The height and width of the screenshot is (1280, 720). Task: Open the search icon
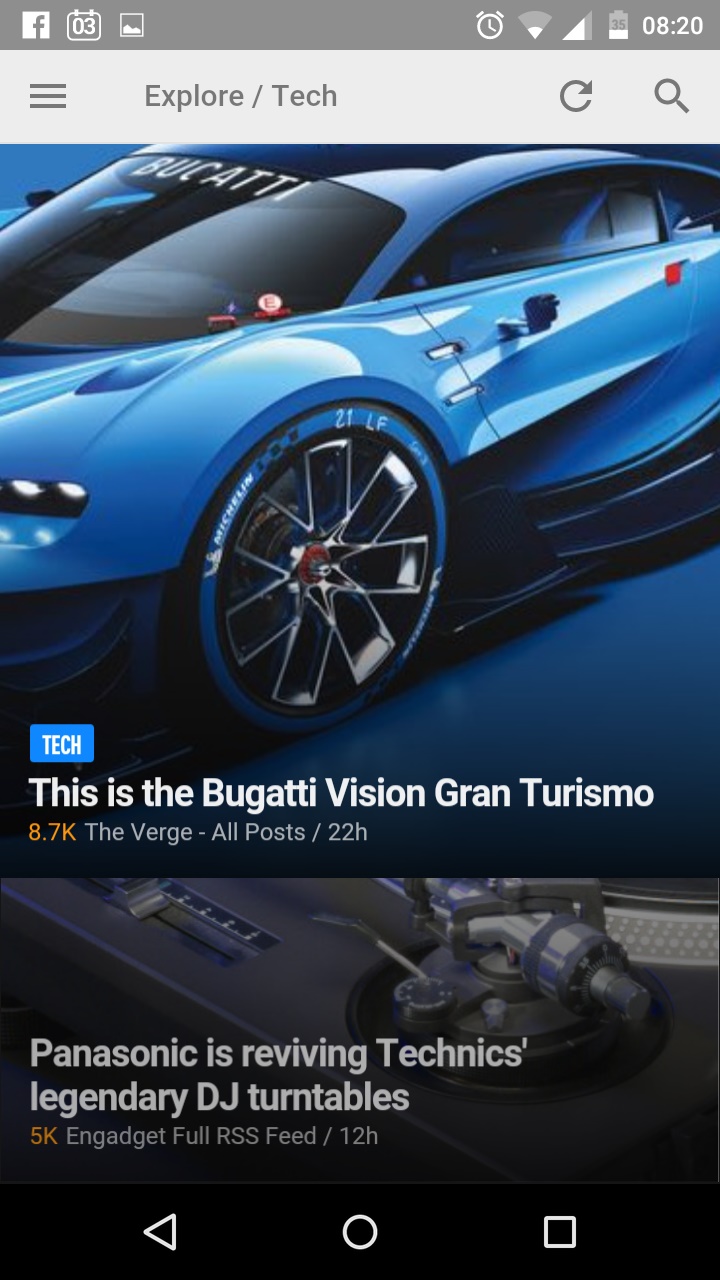pyautogui.click(x=671, y=96)
